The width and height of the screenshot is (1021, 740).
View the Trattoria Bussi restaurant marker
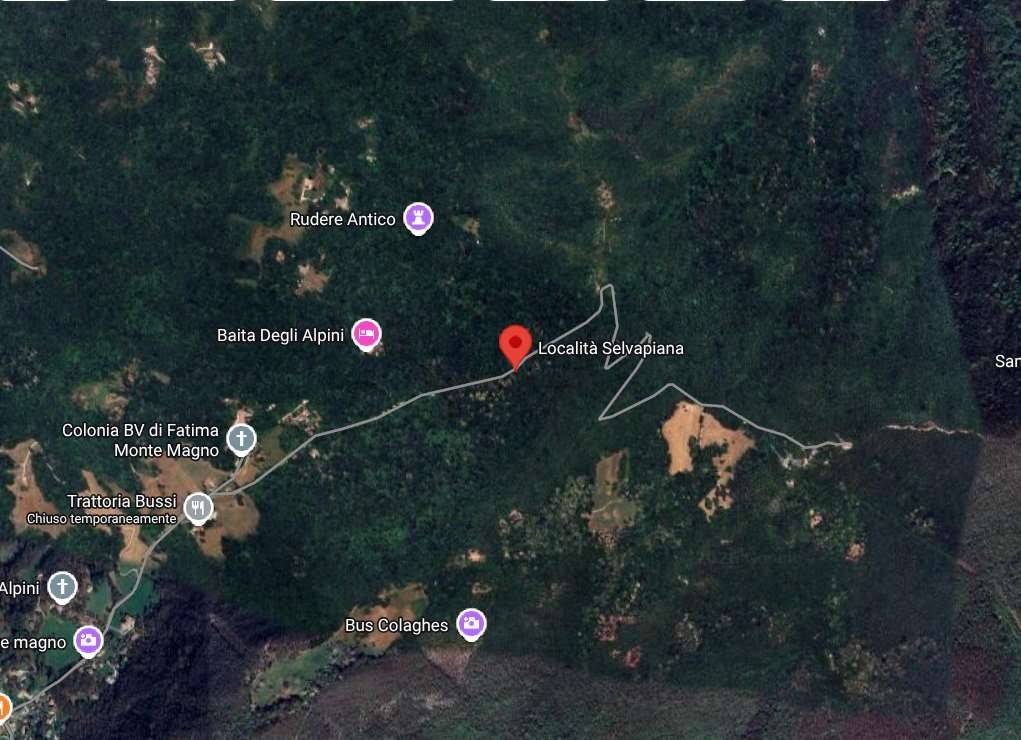pos(199,508)
